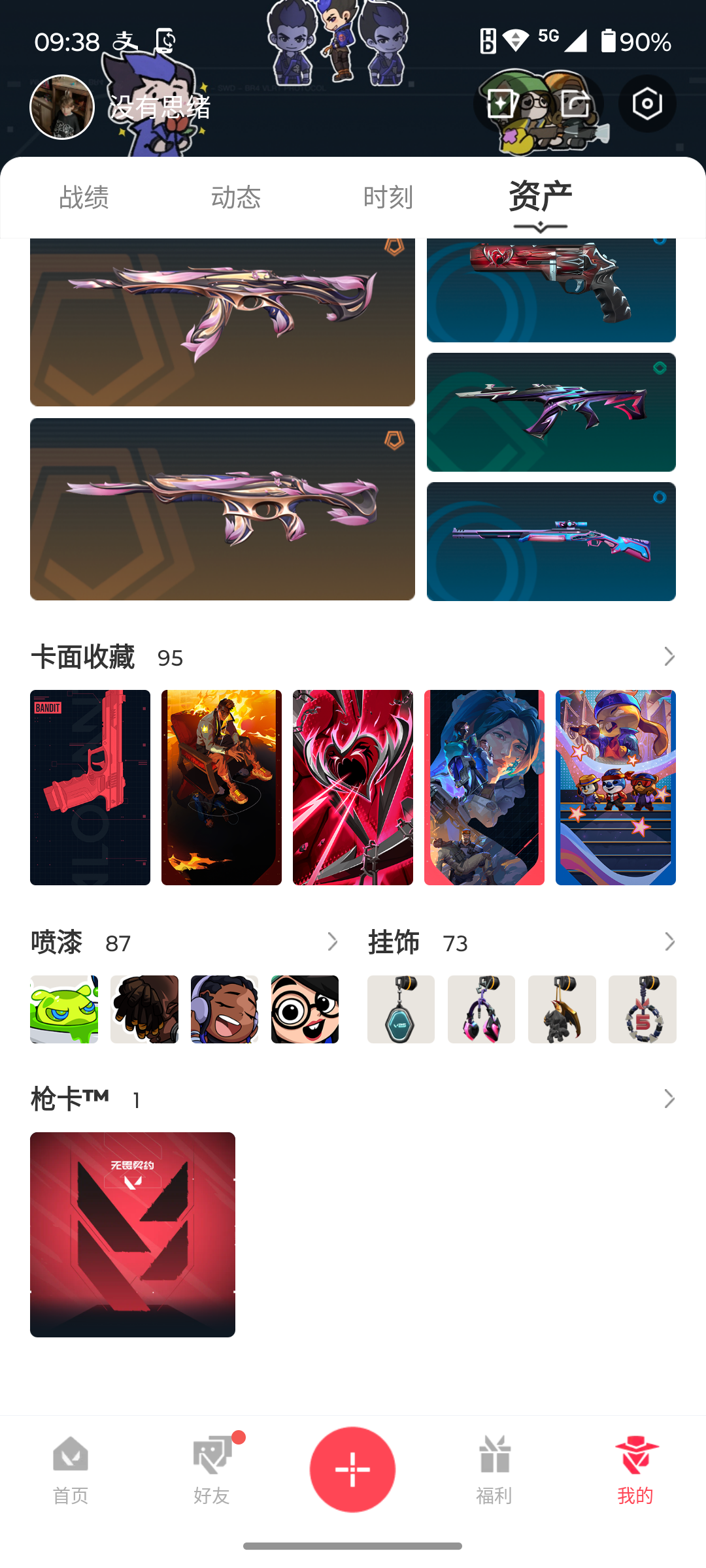Expand the 卡面收藏 collection arrow
706x1568 pixels.
coord(669,657)
